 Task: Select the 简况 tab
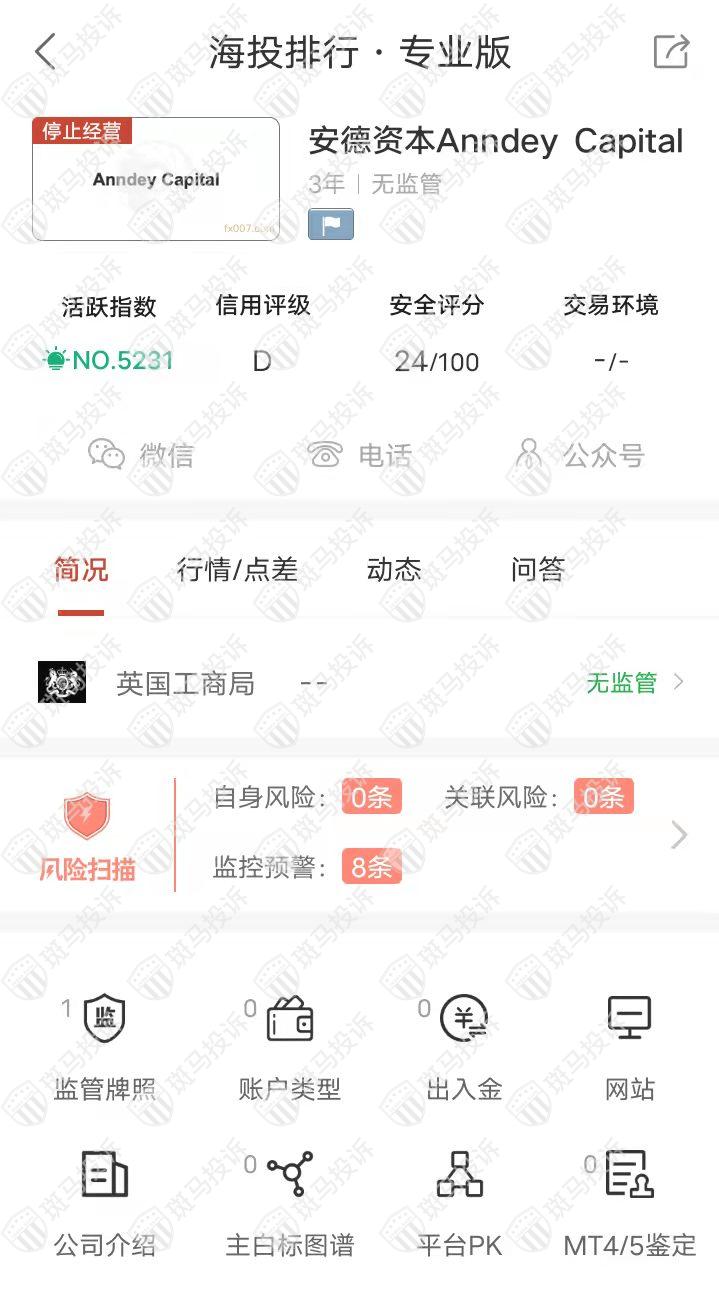81,570
